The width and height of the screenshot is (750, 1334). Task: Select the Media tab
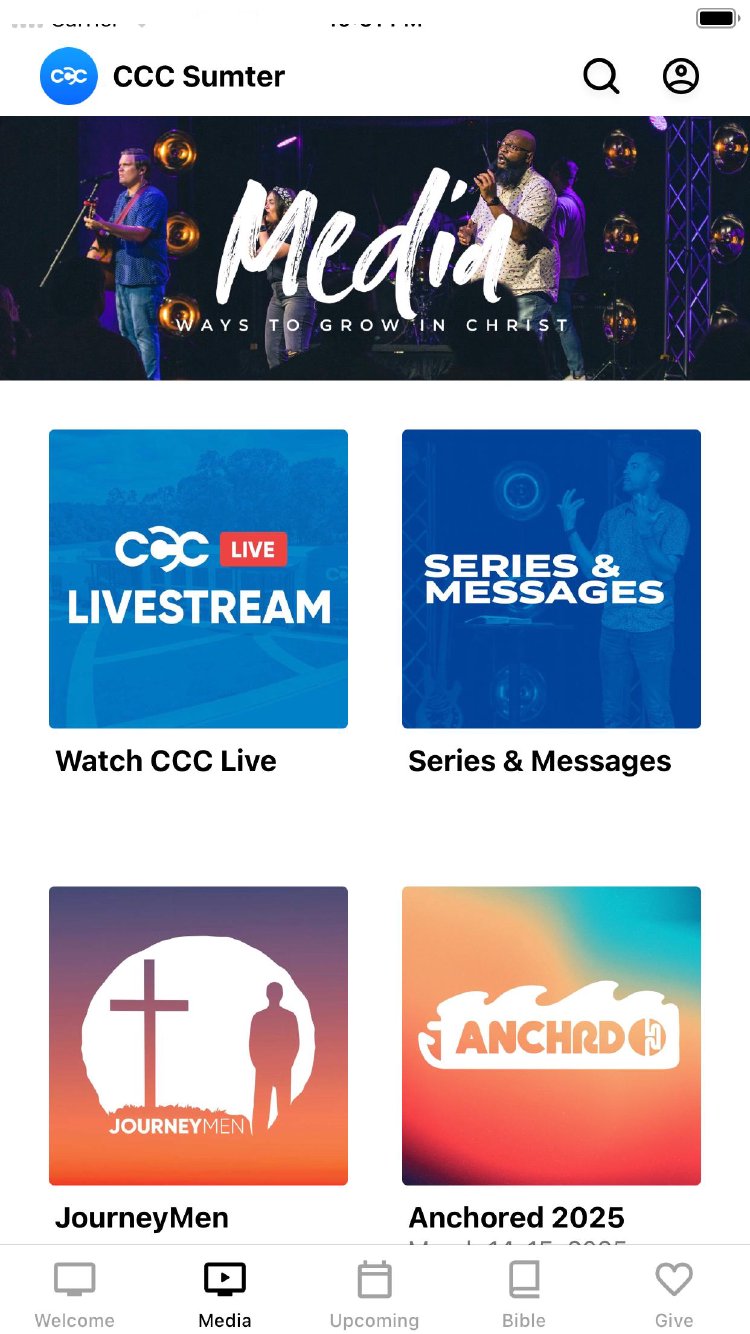click(225, 1294)
